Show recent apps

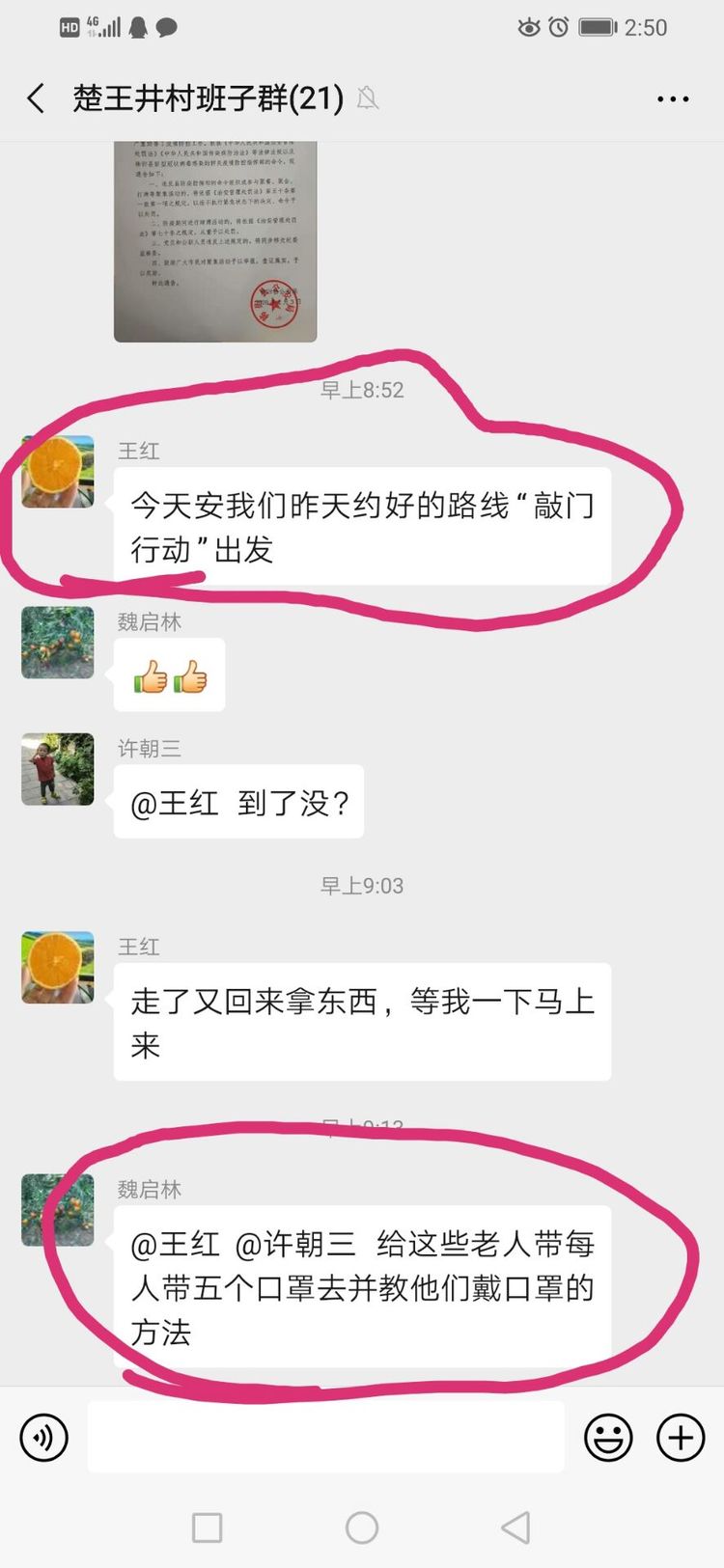[x=208, y=1527]
